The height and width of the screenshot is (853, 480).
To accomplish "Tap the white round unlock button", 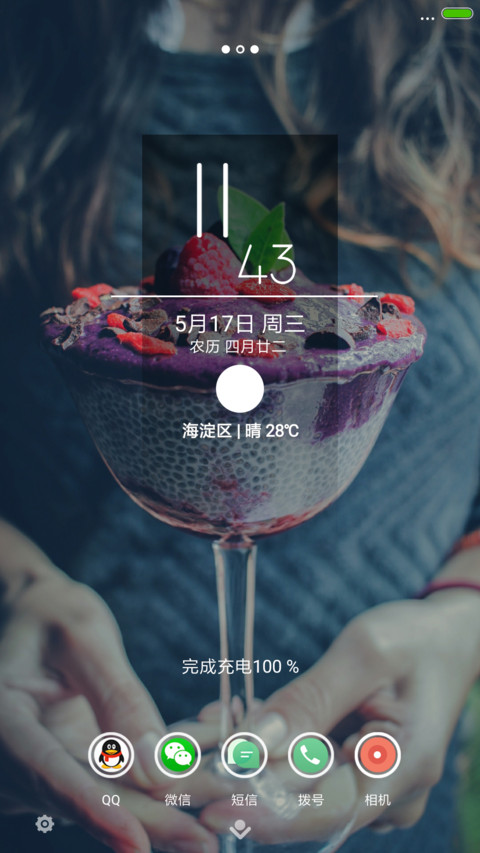I will click(x=240, y=389).
